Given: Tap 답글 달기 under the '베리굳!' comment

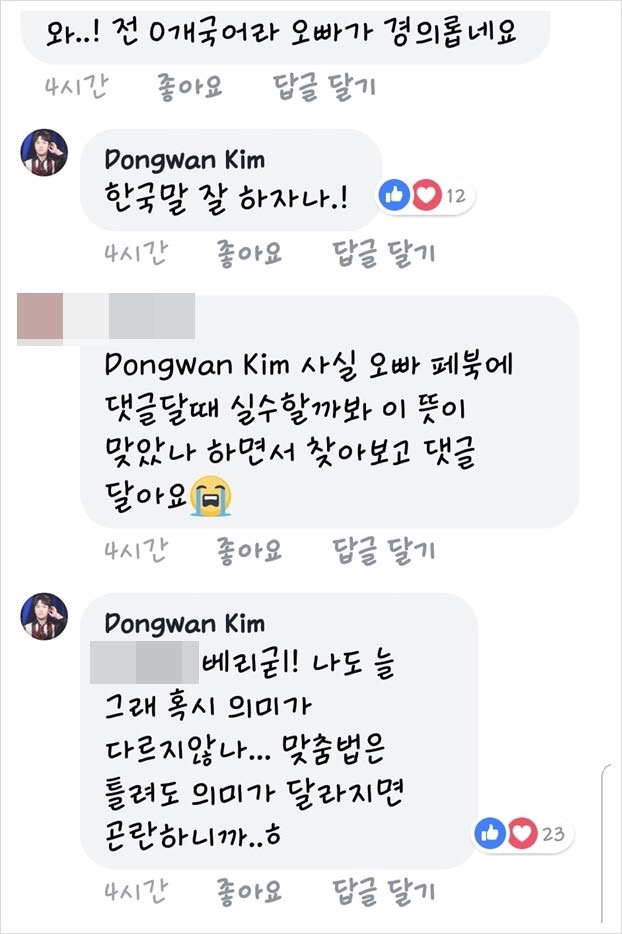Looking at the screenshot, I should coord(384,890).
